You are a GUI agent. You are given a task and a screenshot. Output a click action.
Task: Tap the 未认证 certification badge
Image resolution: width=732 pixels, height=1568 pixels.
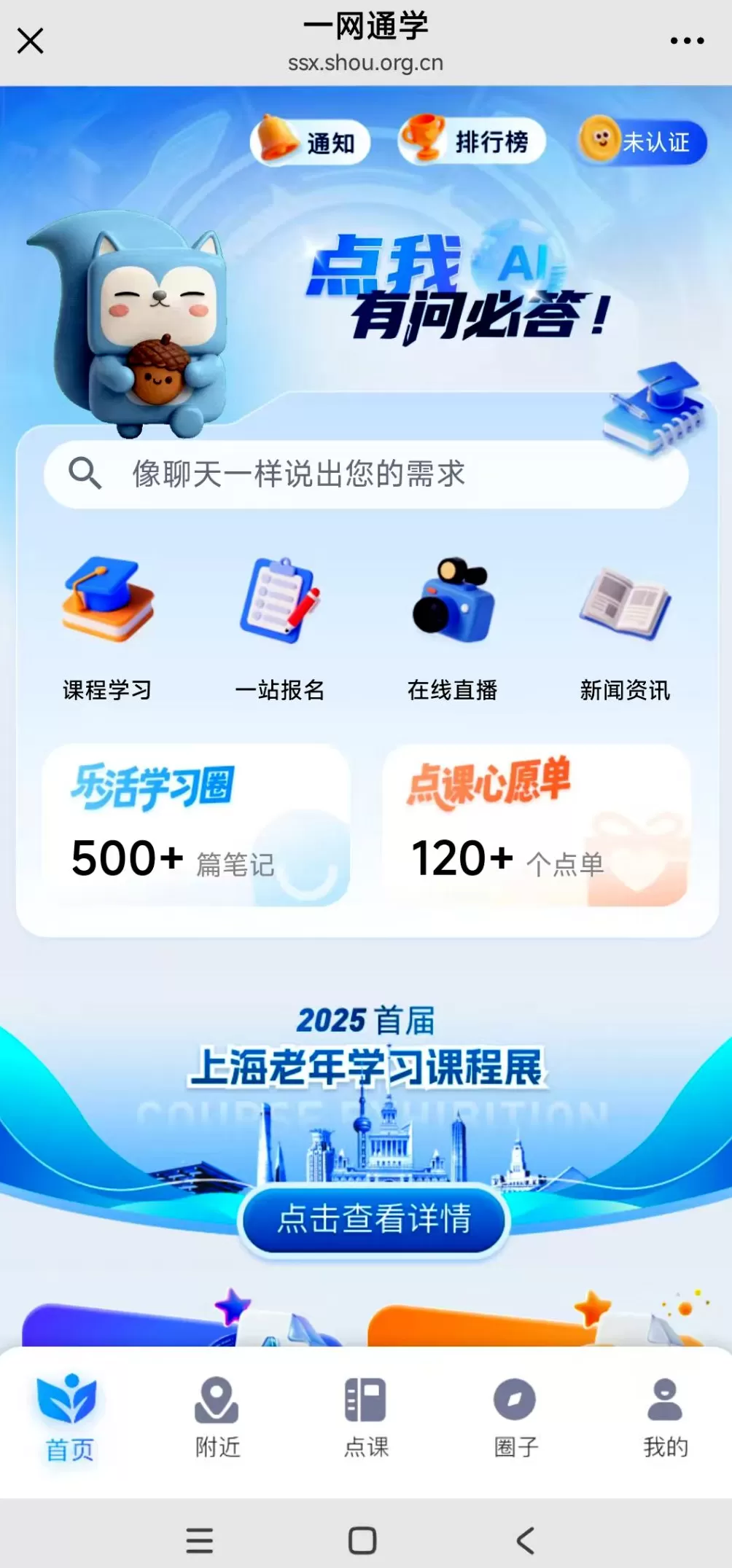coord(640,143)
